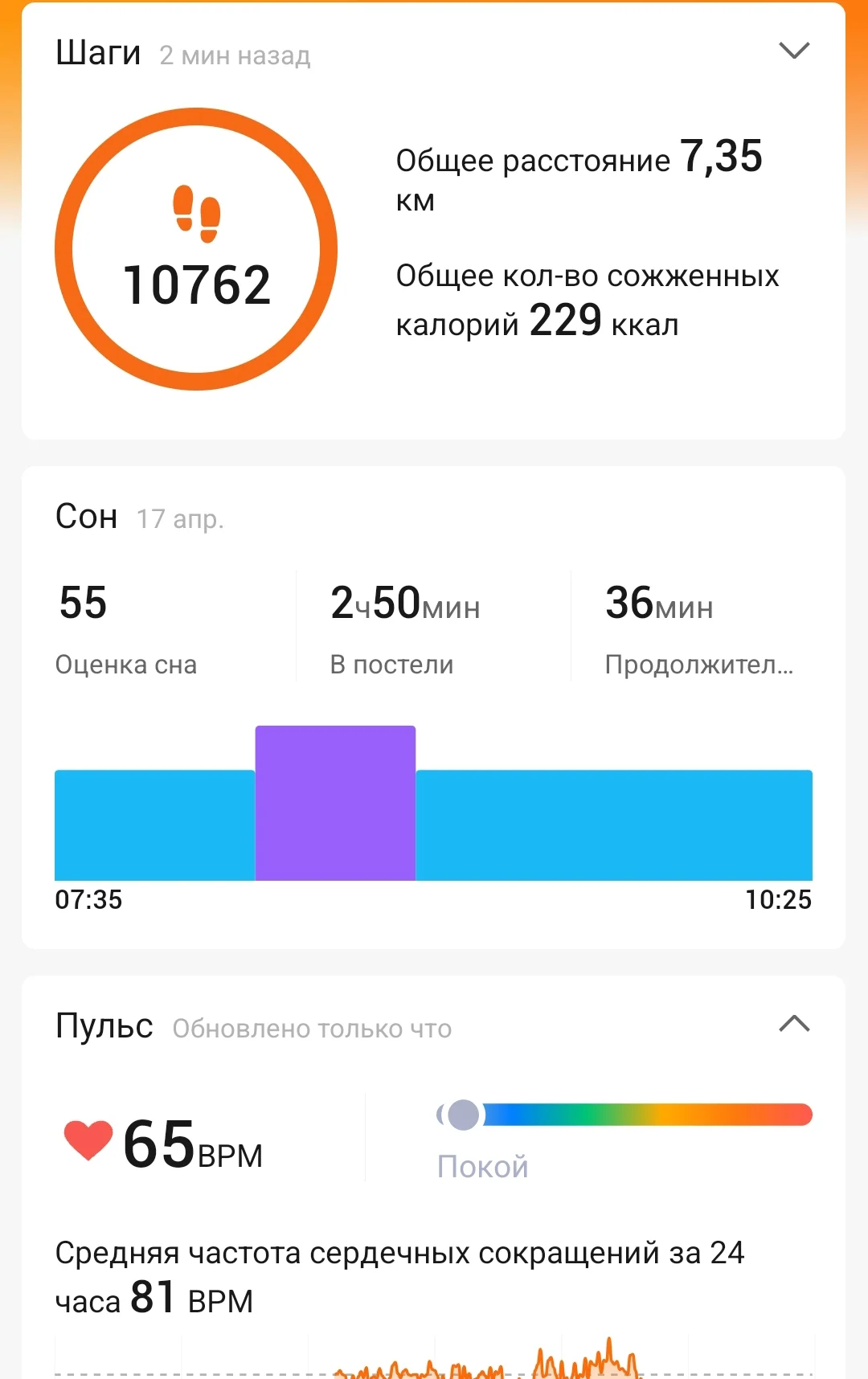
Task: Select the Продолжительность 36мин stat
Action: [x=659, y=605]
